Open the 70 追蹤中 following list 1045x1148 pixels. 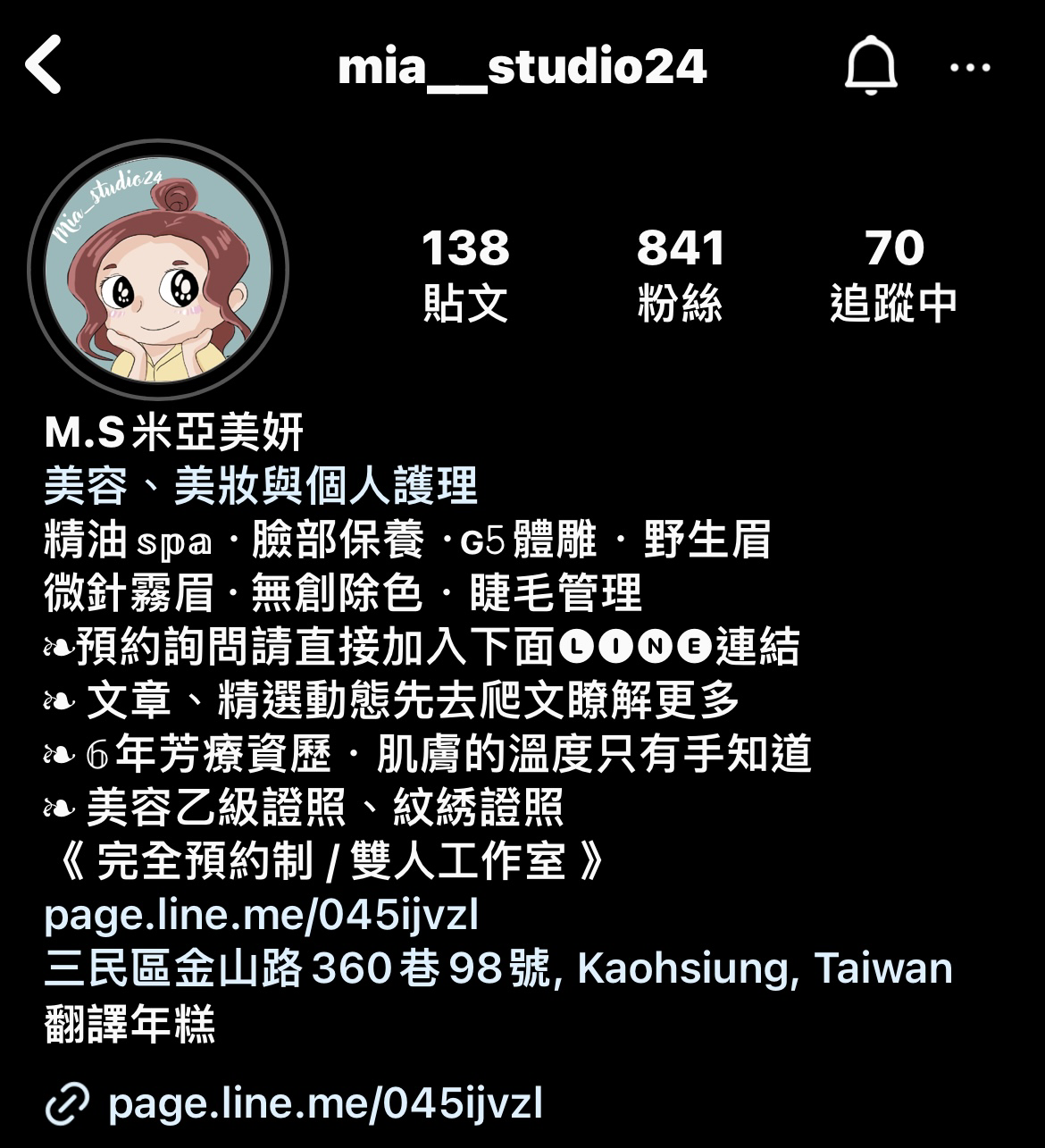tap(893, 274)
